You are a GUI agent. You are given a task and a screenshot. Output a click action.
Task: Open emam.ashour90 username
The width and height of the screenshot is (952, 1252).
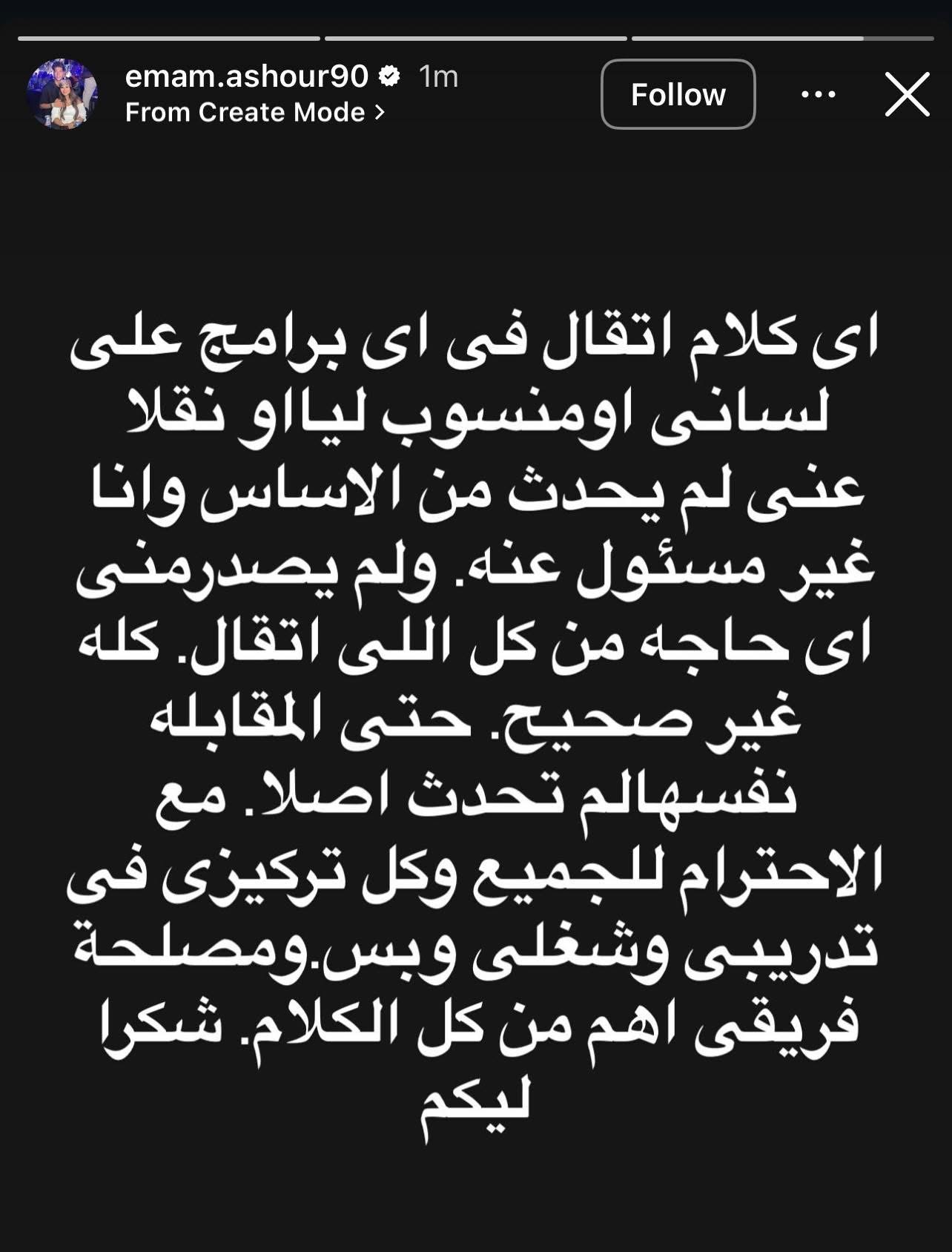point(246,76)
